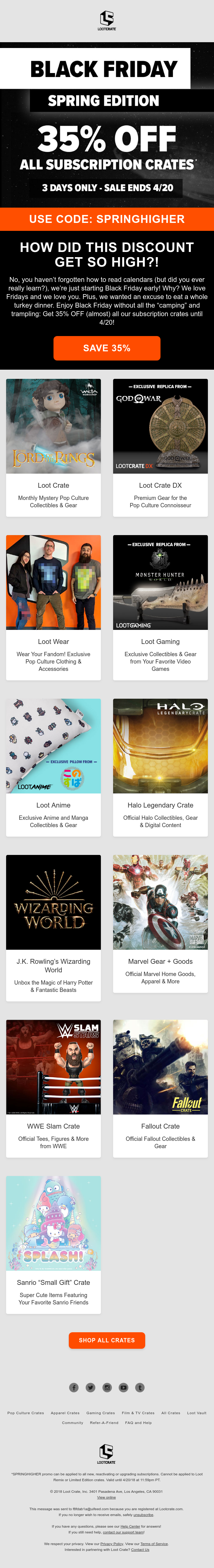Screen dimensions: 214x1568
Task: Go to the Refer-A-Friend link
Action: pos(104,1422)
